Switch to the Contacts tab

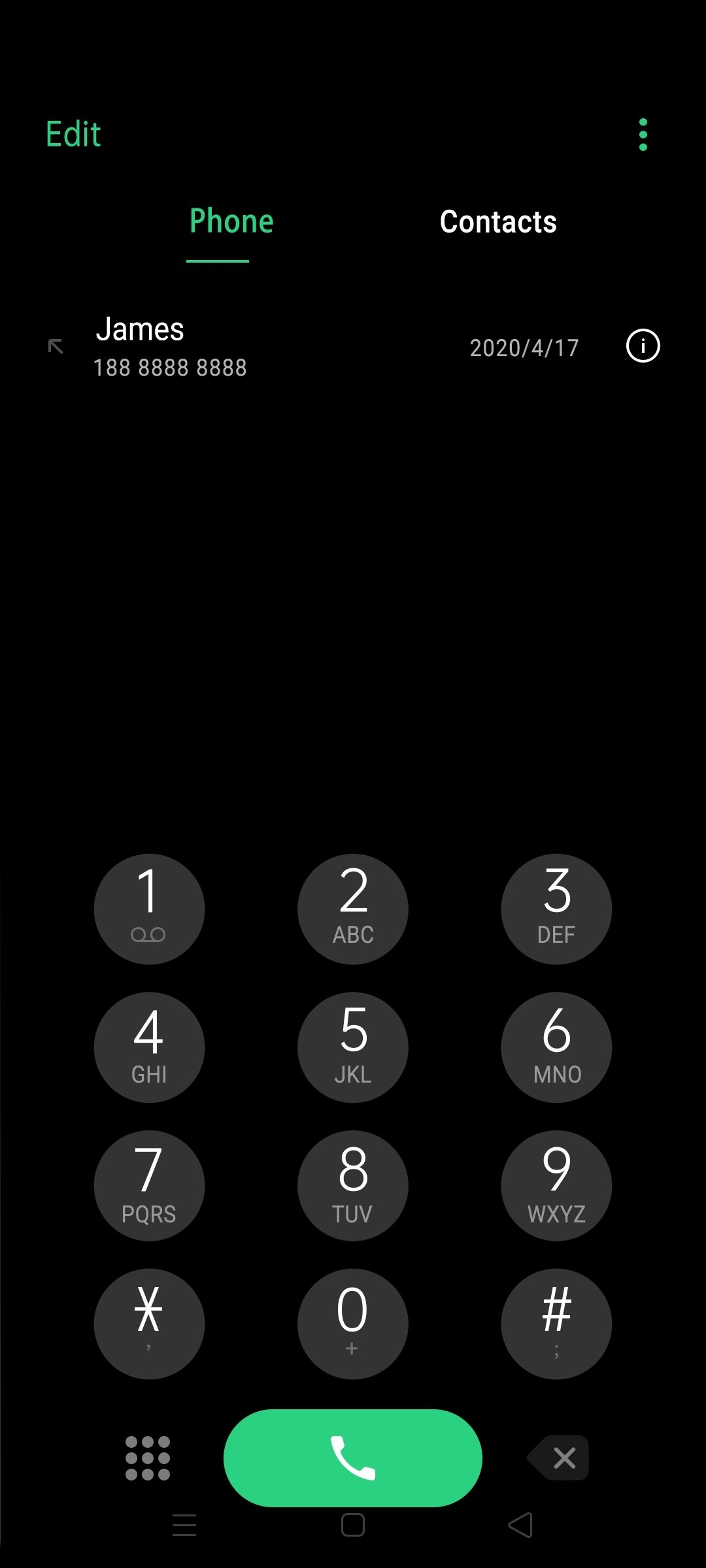tap(498, 222)
